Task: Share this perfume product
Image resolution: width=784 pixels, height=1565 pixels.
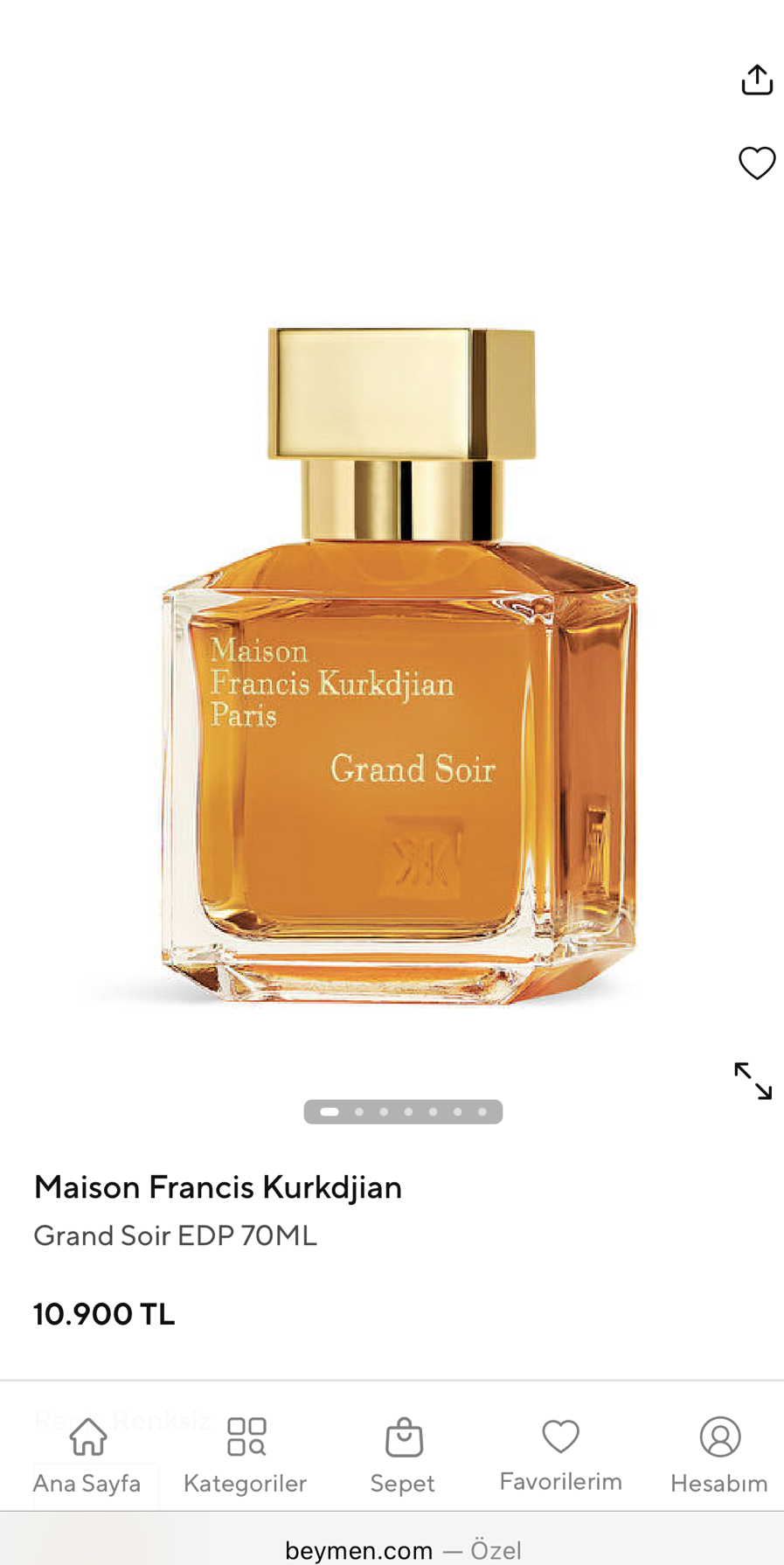Action: [757, 80]
